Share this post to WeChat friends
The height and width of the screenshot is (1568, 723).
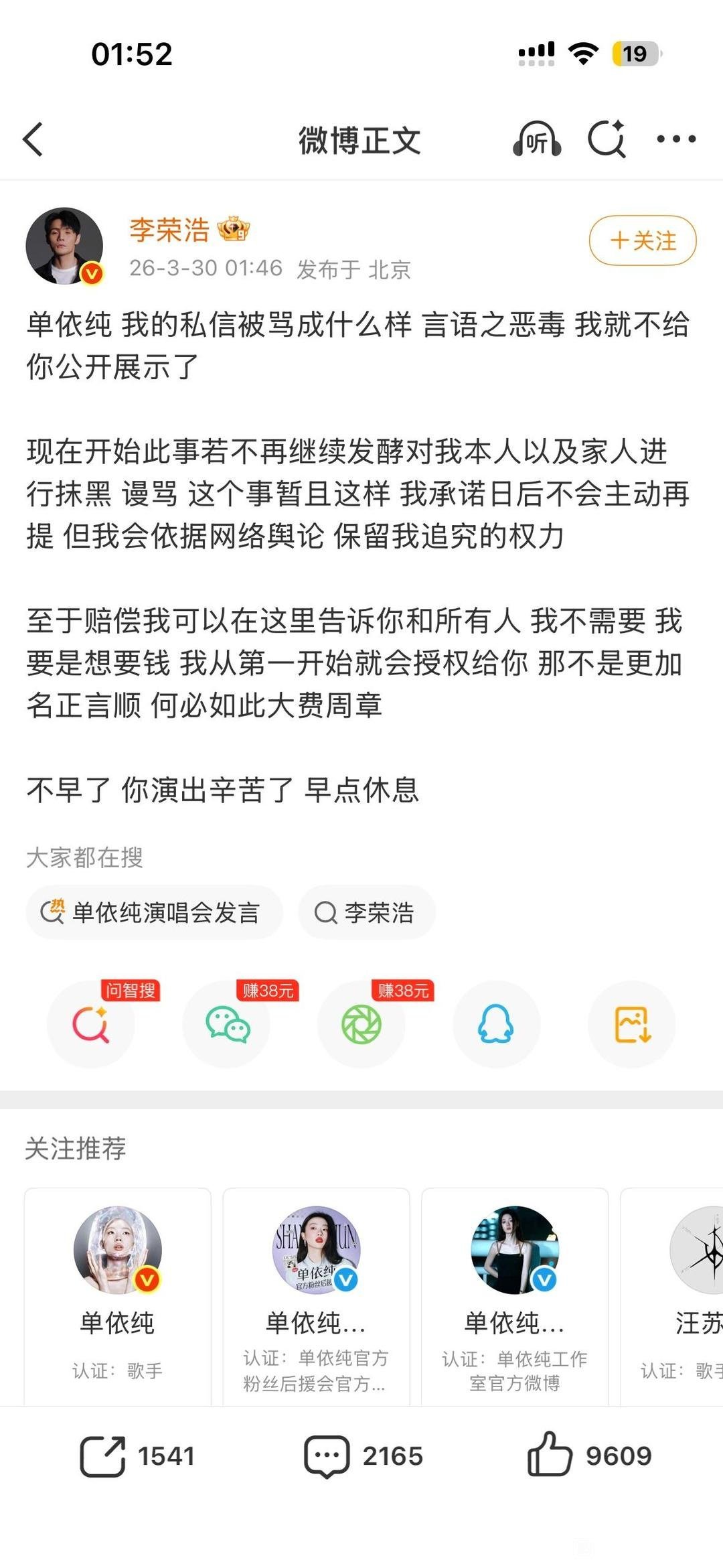point(227,1024)
